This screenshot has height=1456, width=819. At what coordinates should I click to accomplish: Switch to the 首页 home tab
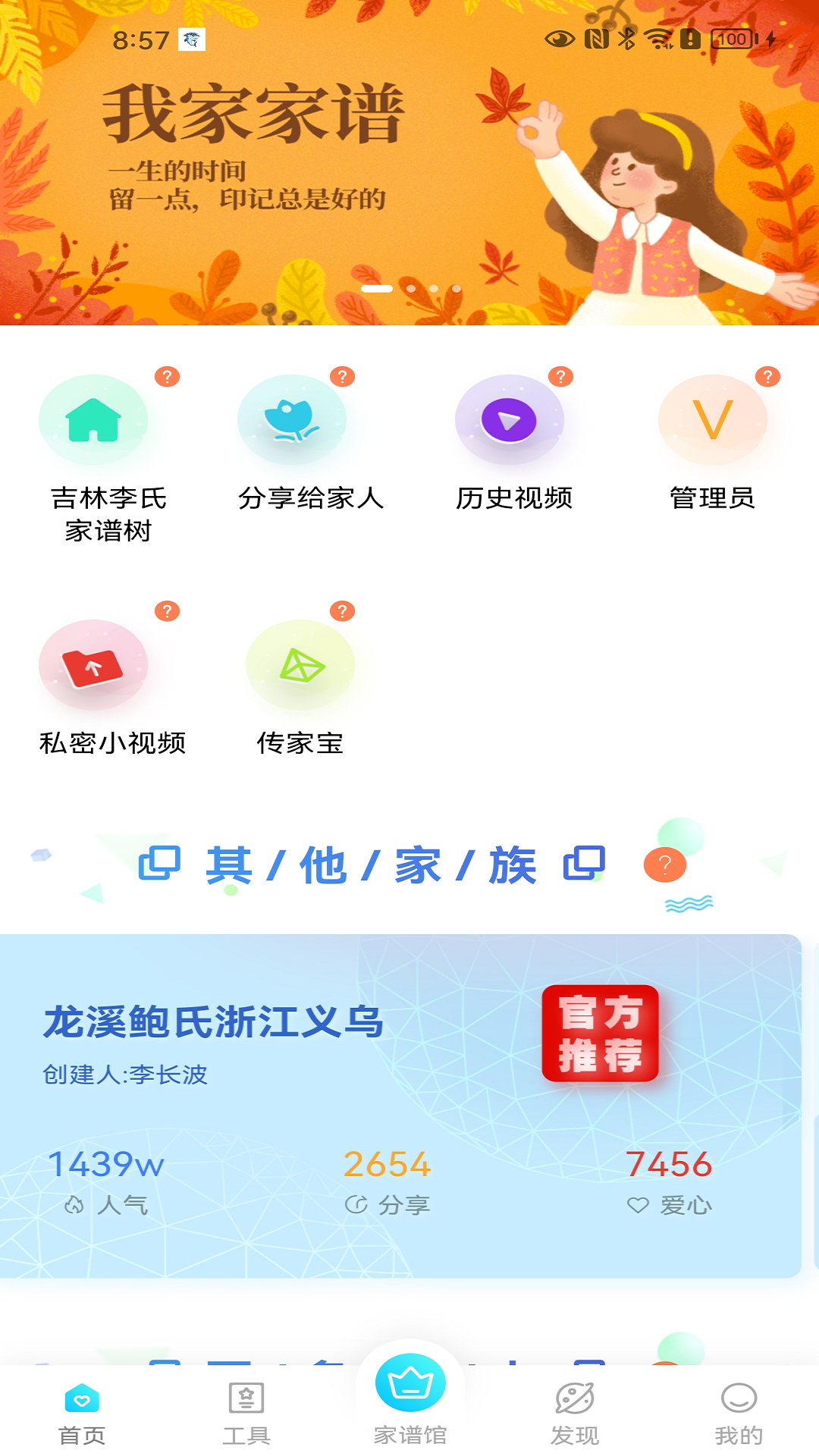(x=82, y=1414)
